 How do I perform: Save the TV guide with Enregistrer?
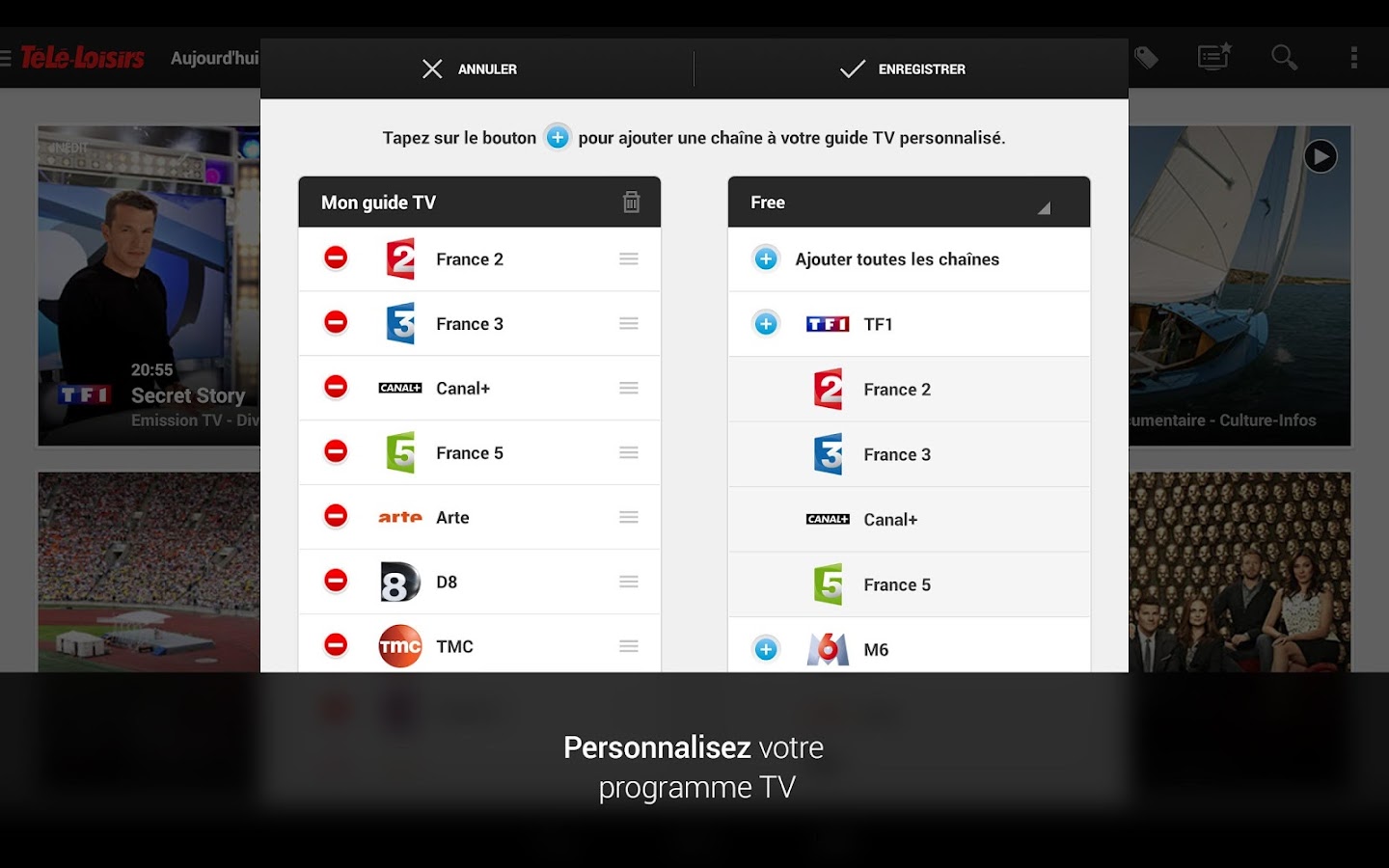point(903,69)
